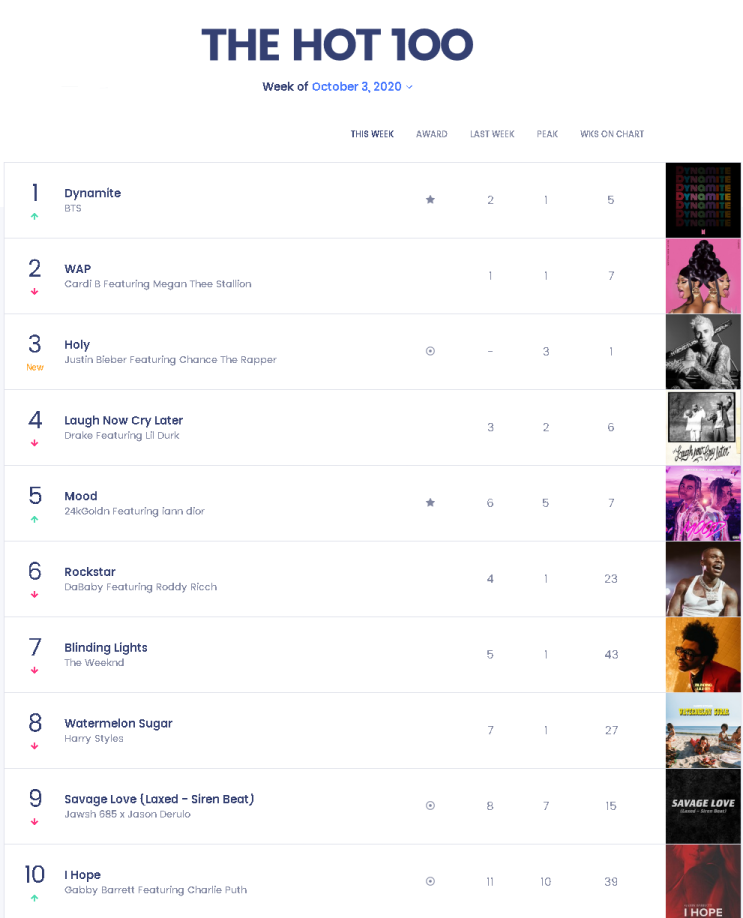The height and width of the screenshot is (918, 743).
Task: Click The Weeknd artist name
Action: (x=95, y=662)
